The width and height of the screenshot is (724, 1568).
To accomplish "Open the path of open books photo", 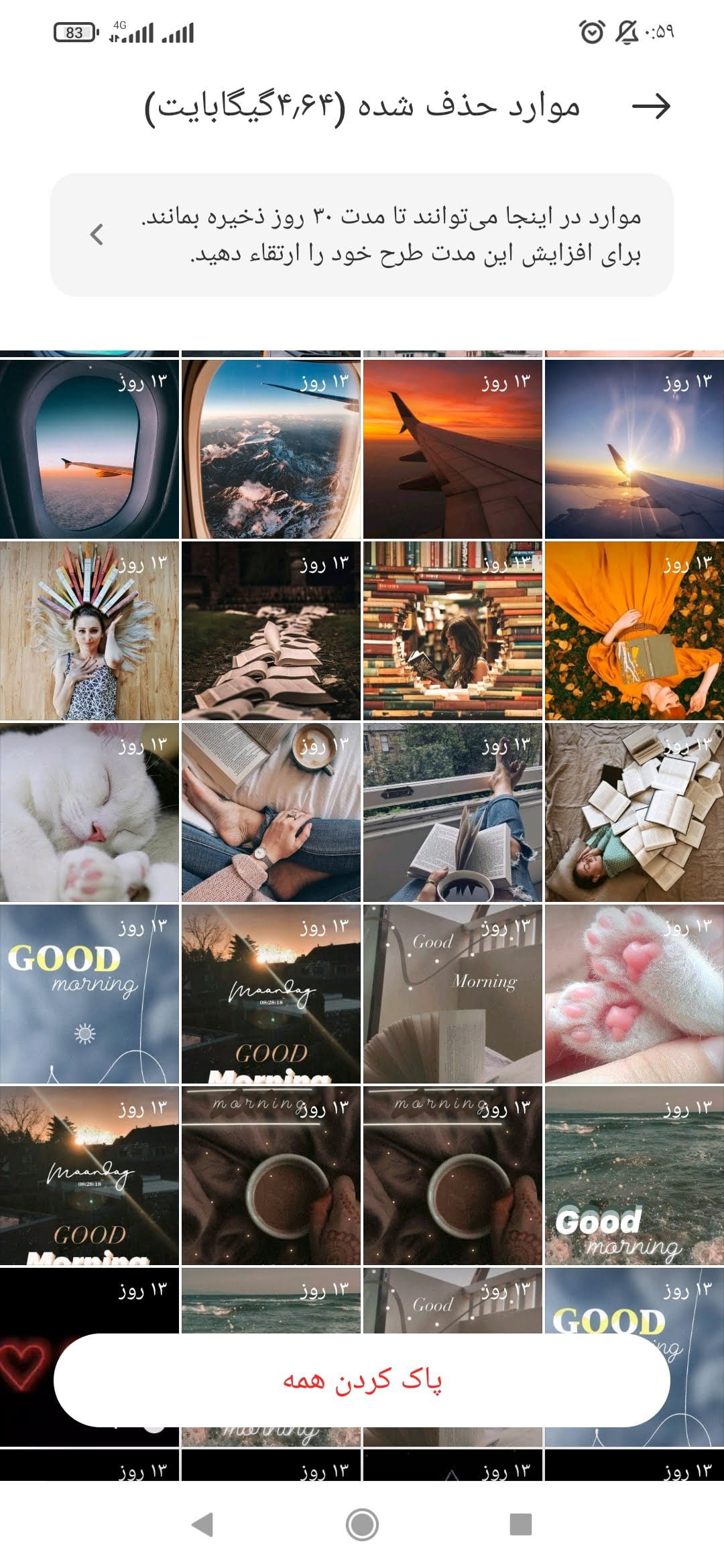I will click(271, 631).
